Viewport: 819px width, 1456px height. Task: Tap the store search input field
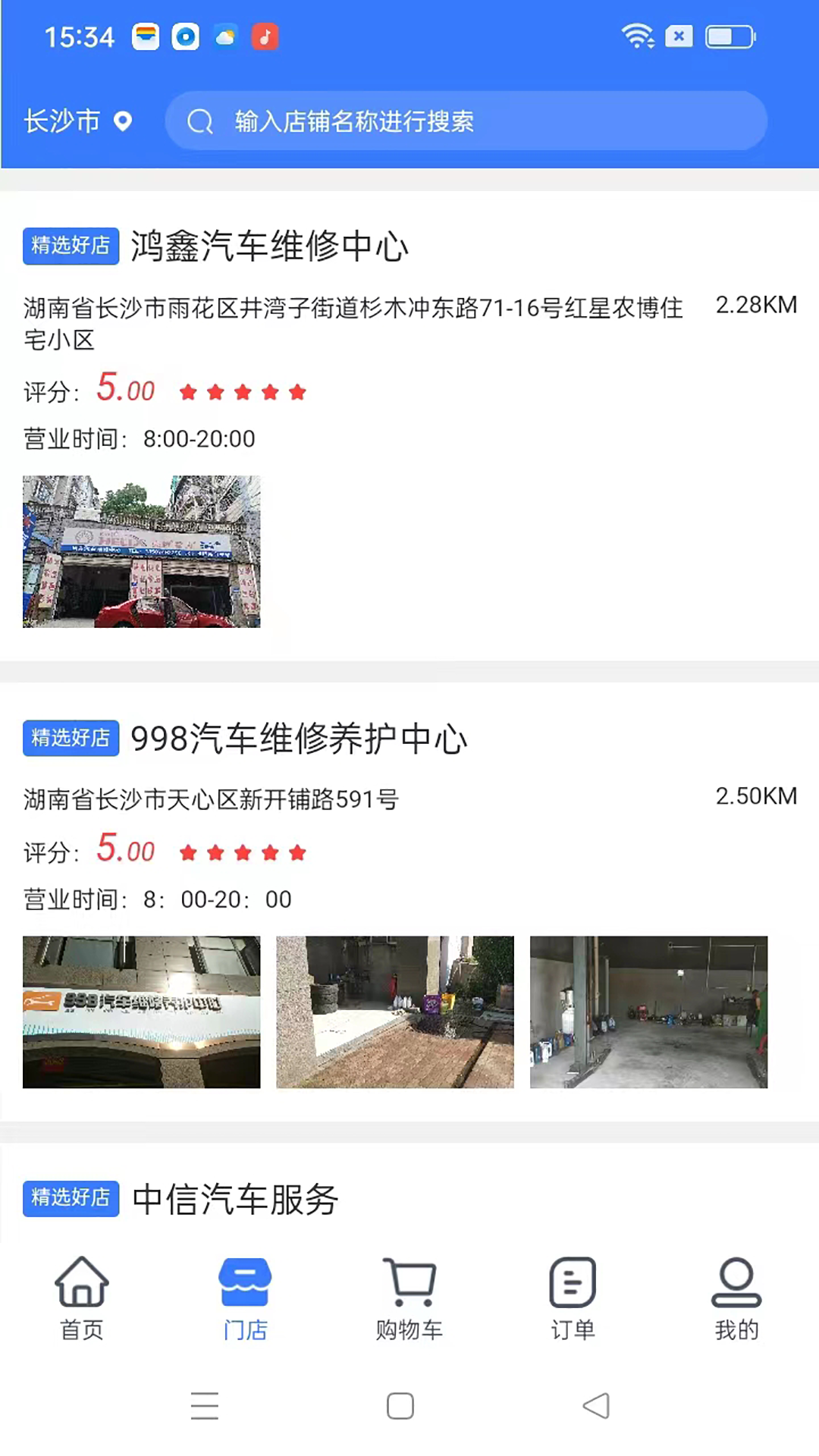coord(466,121)
